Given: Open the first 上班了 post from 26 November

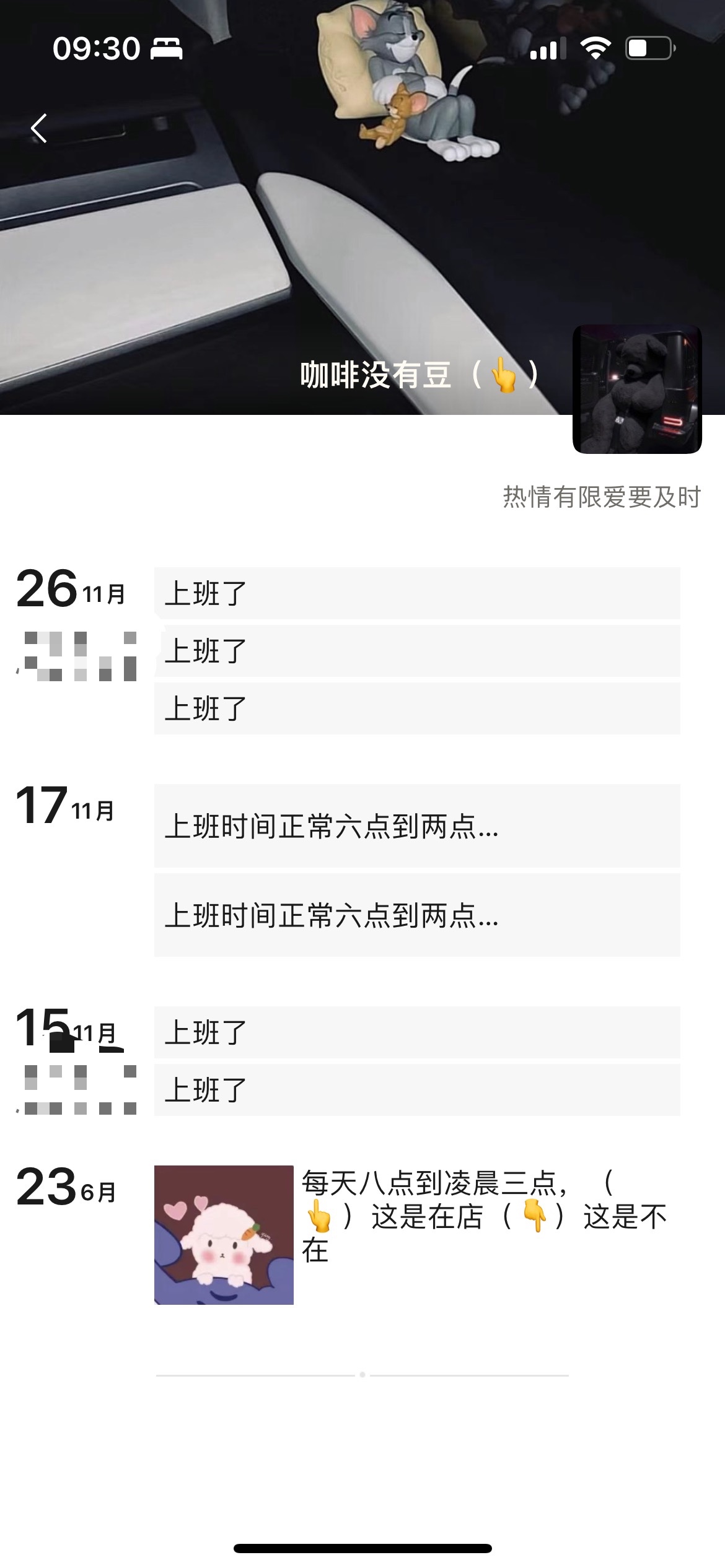Looking at the screenshot, I should (416, 593).
